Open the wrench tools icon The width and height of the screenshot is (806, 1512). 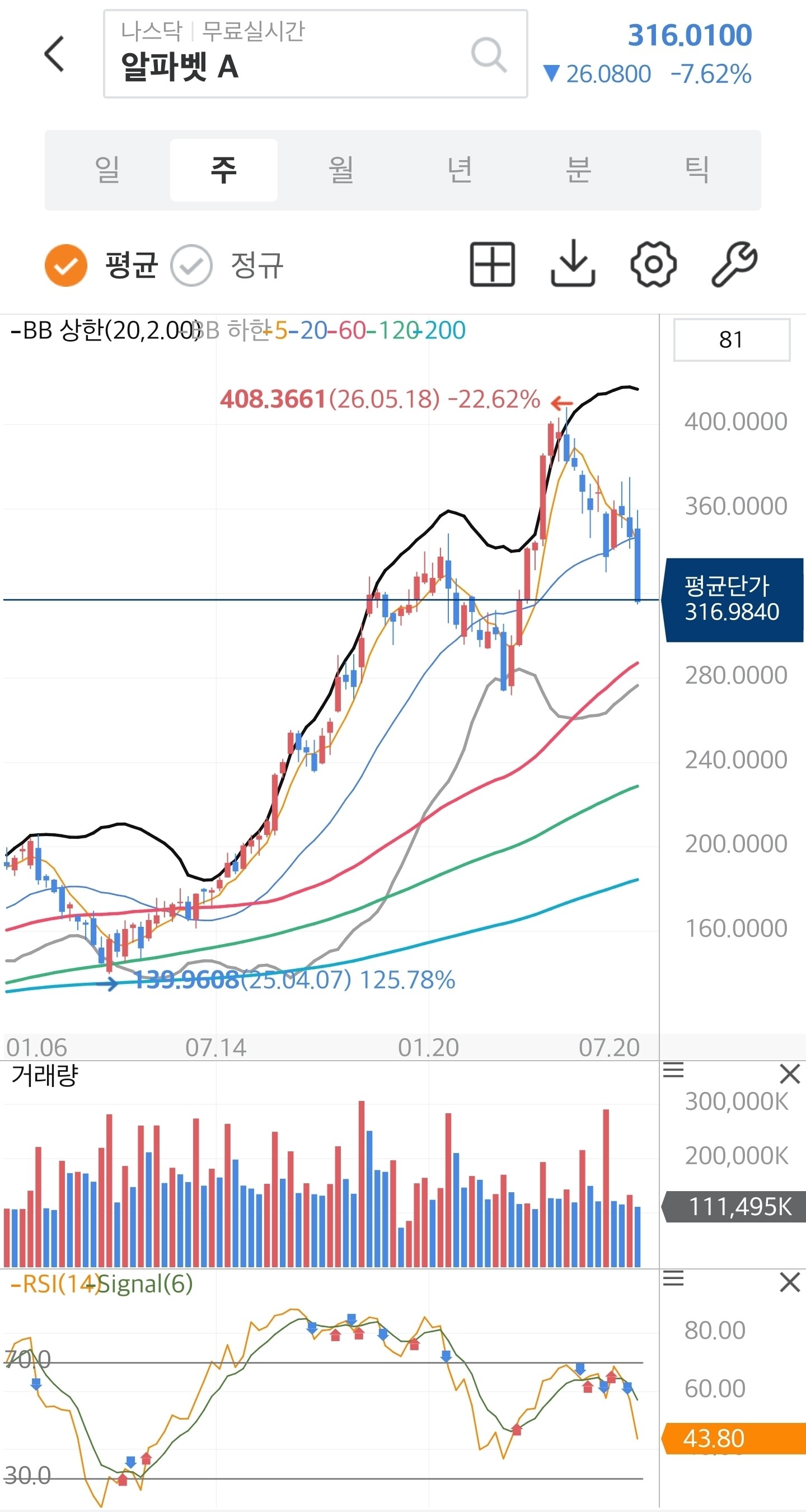coord(734,264)
